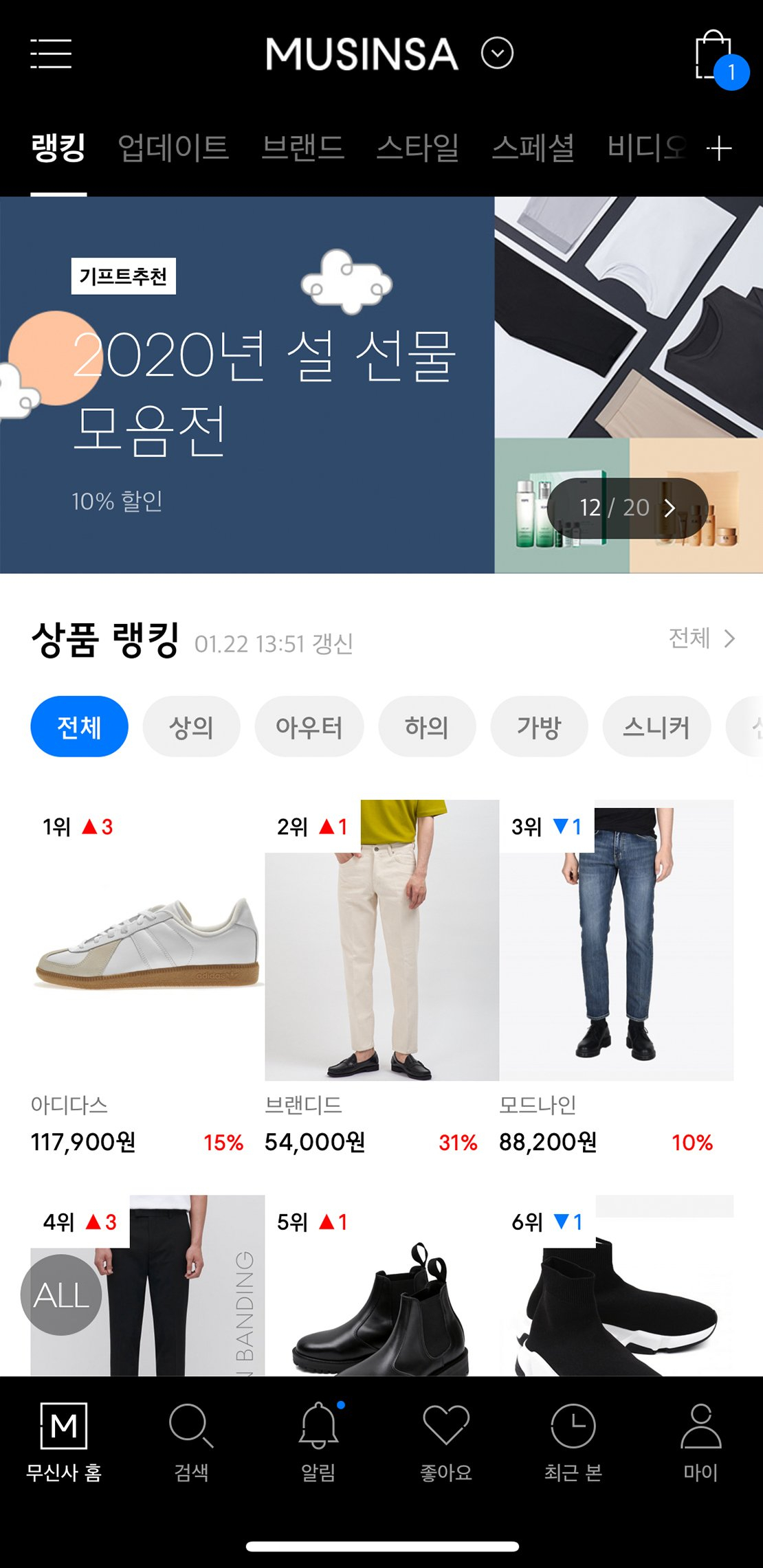View full 상품 랭킹 via 전체 link
This screenshot has height=1568, width=763.
pyautogui.click(x=702, y=638)
